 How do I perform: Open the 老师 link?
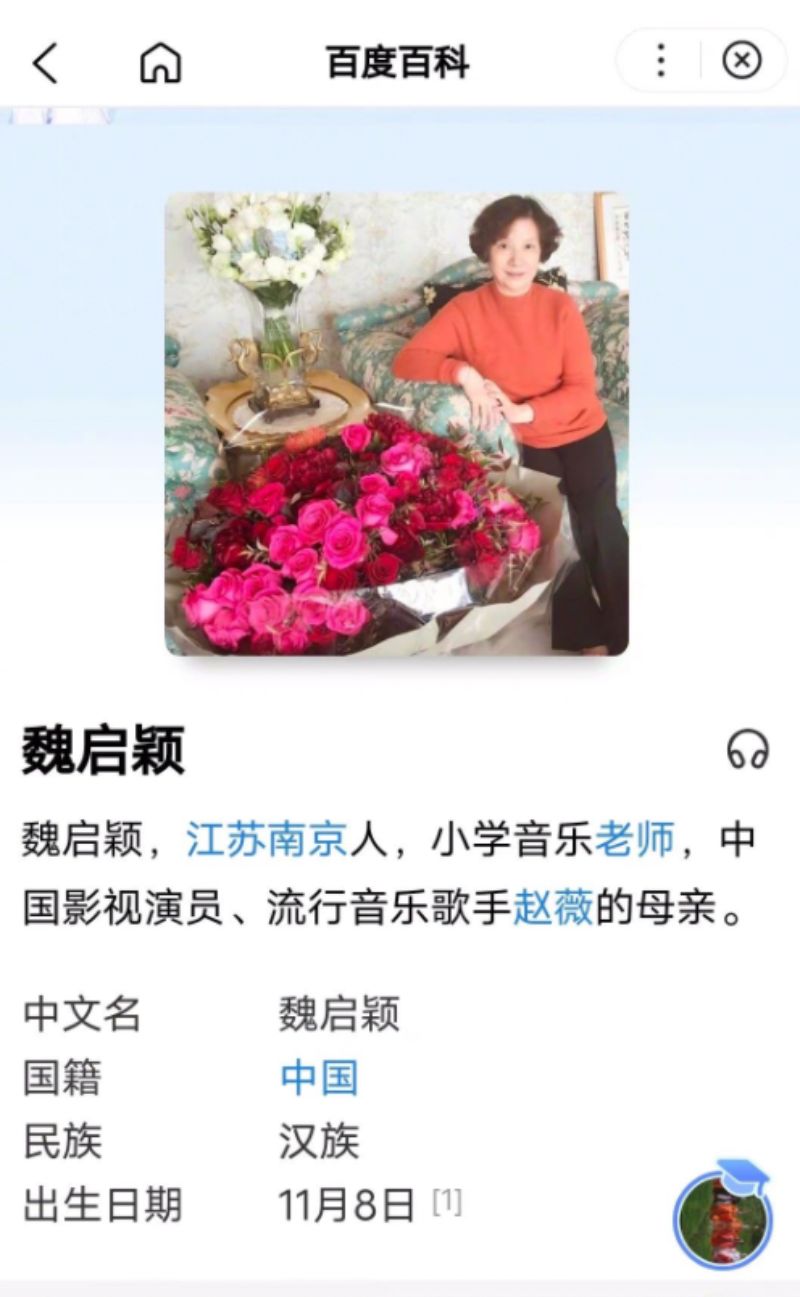[634, 840]
